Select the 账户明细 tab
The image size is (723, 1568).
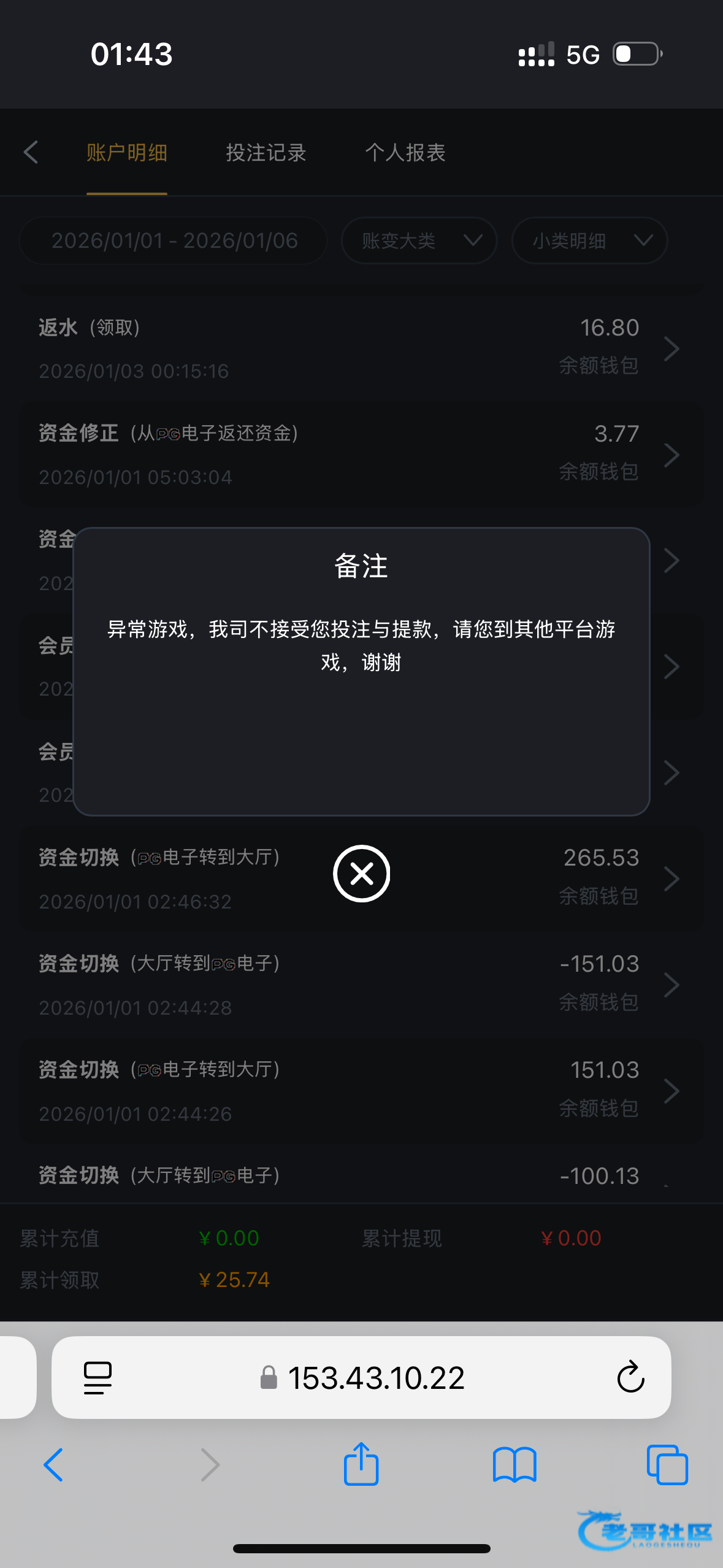pyautogui.click(x=127, y=152)
